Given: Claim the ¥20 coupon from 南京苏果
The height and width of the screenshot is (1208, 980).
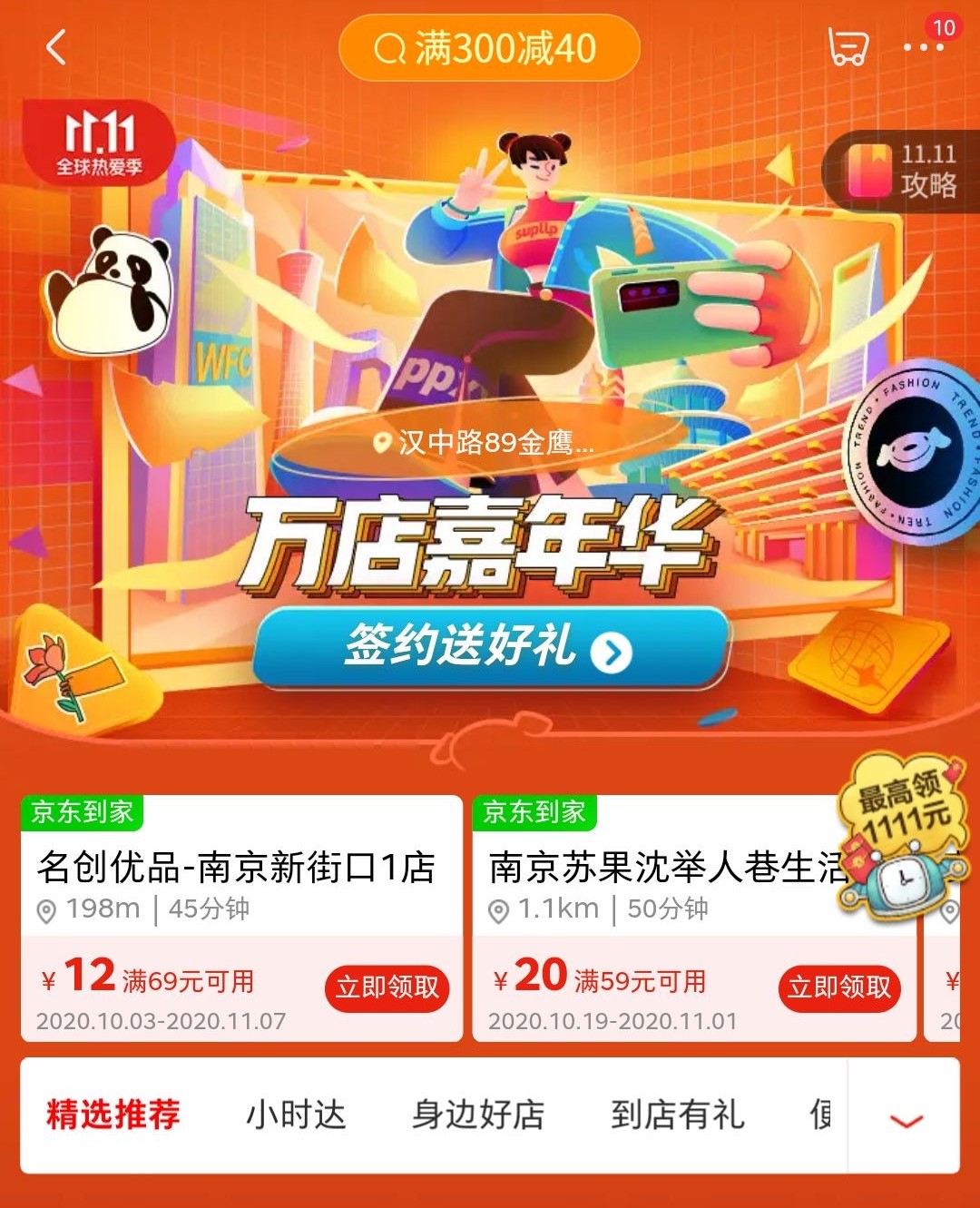Looking at the screenshot, I should point(838,987).
